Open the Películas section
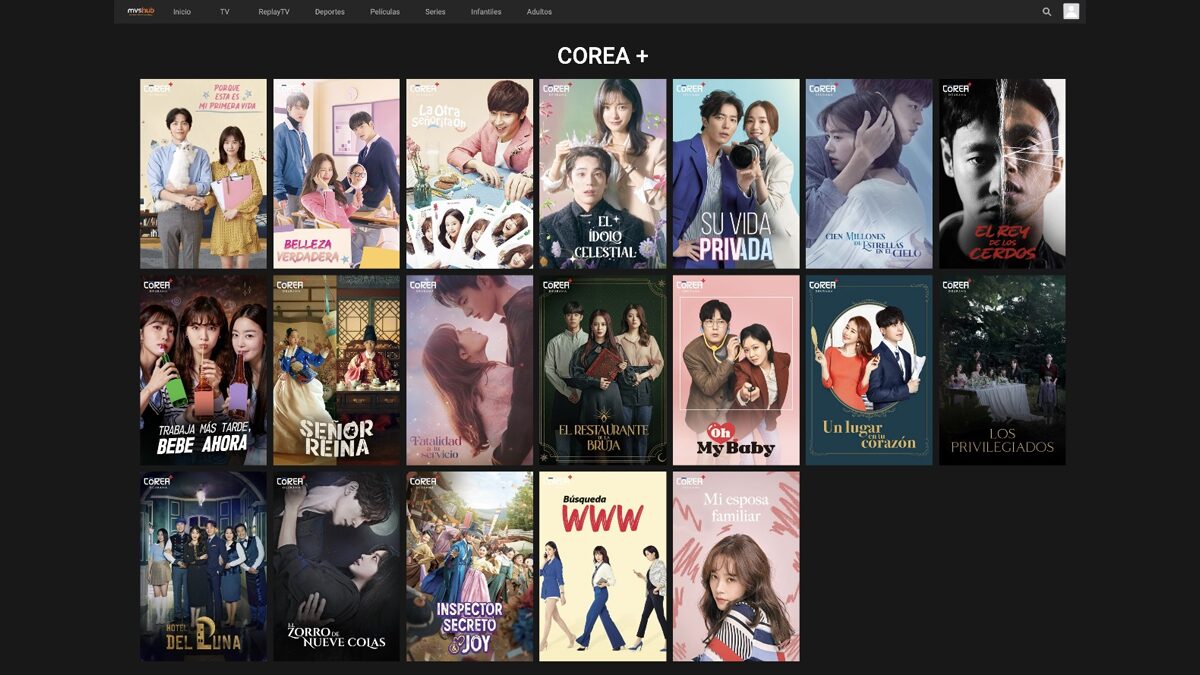 [x=384, y=12]
